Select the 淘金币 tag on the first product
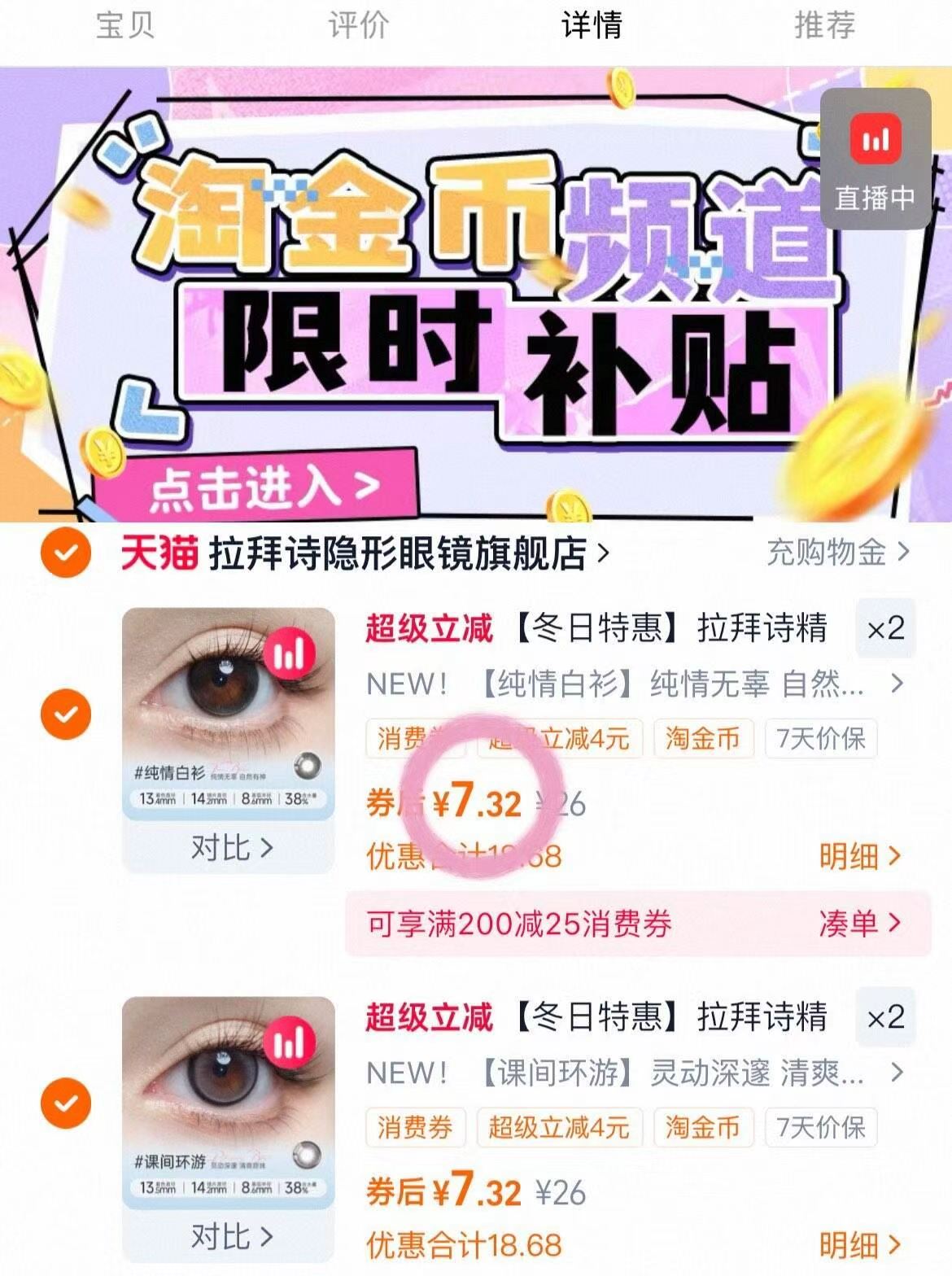The image size is (952, 1276). (x=705, y=740)
